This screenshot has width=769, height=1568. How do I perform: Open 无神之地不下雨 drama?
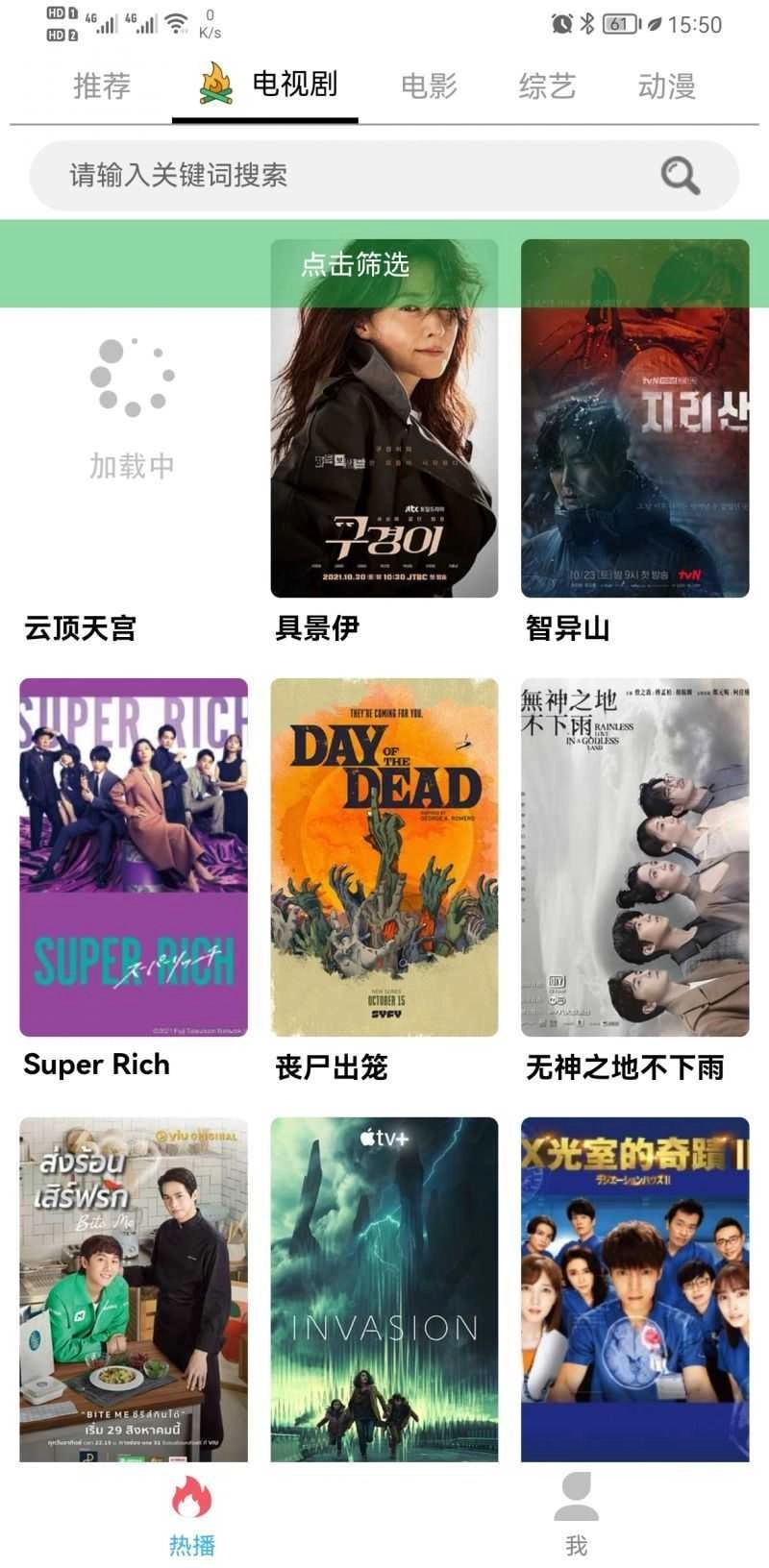click(634, 857)
